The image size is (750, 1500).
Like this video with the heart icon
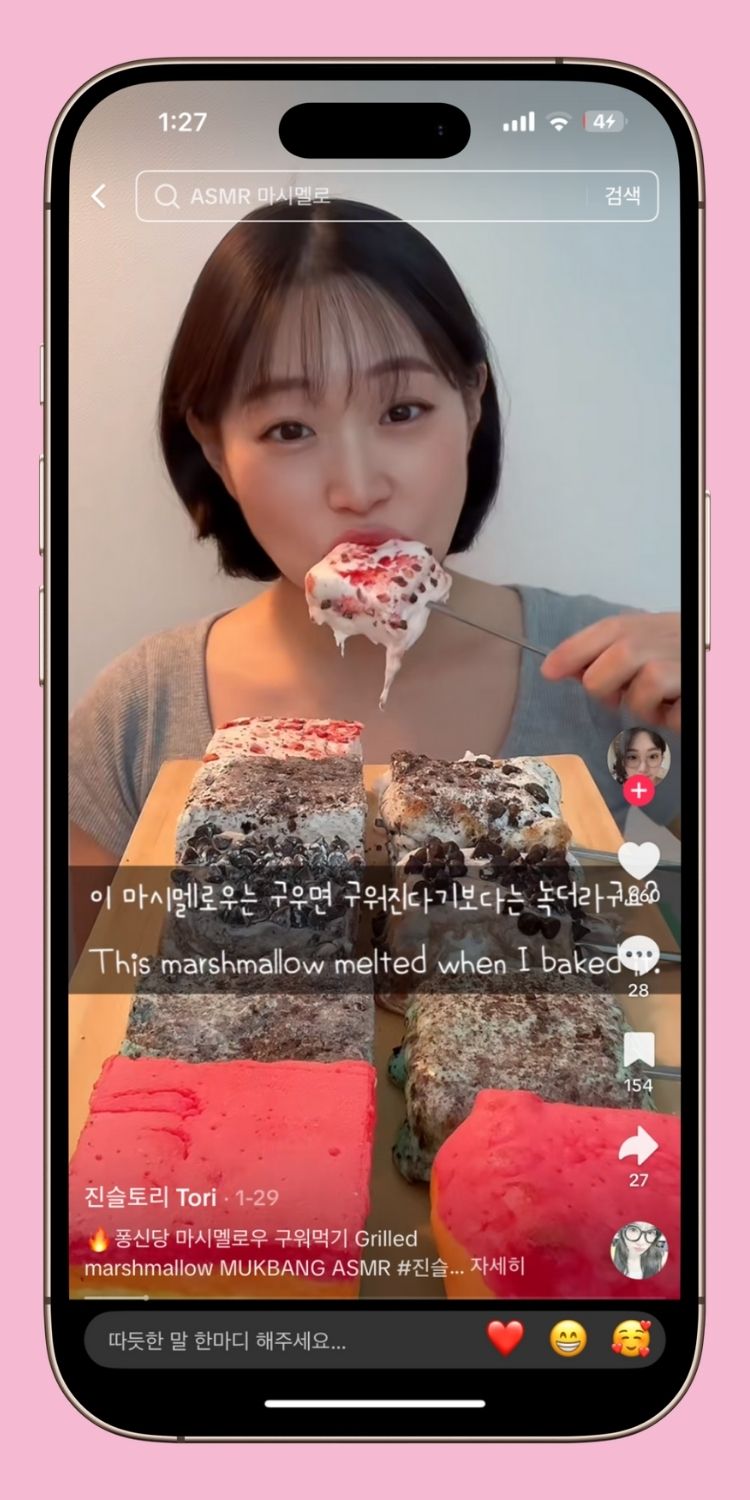click(x=639, y=860)
